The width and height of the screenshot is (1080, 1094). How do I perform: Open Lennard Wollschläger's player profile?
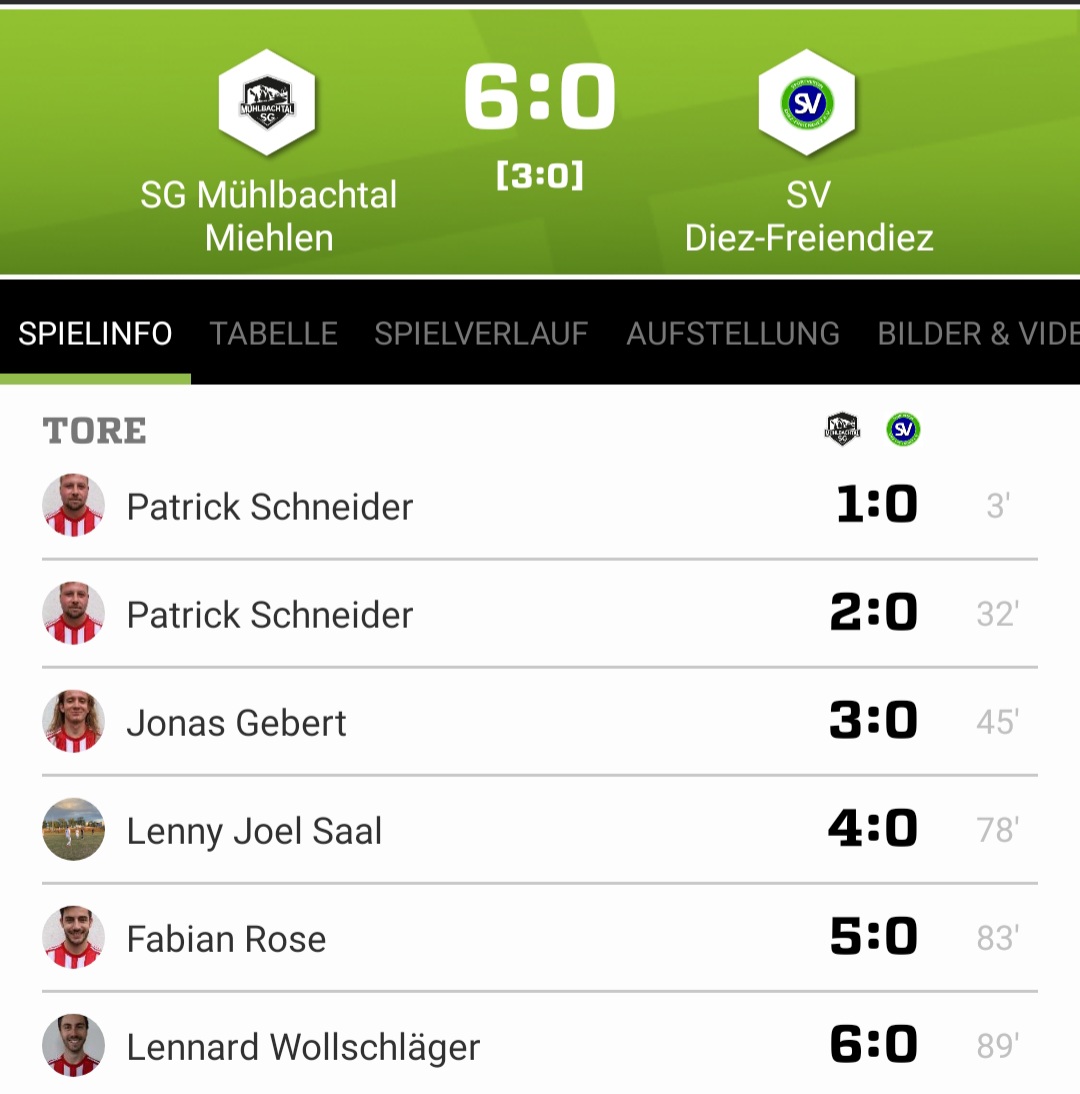coord(302,1047)
